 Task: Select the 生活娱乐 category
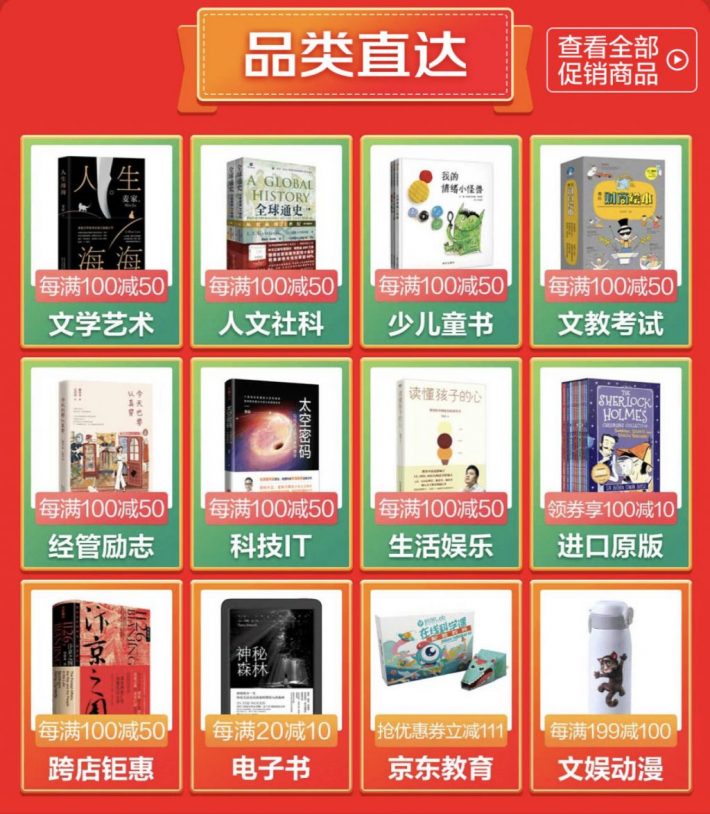(x=441, y=465)
